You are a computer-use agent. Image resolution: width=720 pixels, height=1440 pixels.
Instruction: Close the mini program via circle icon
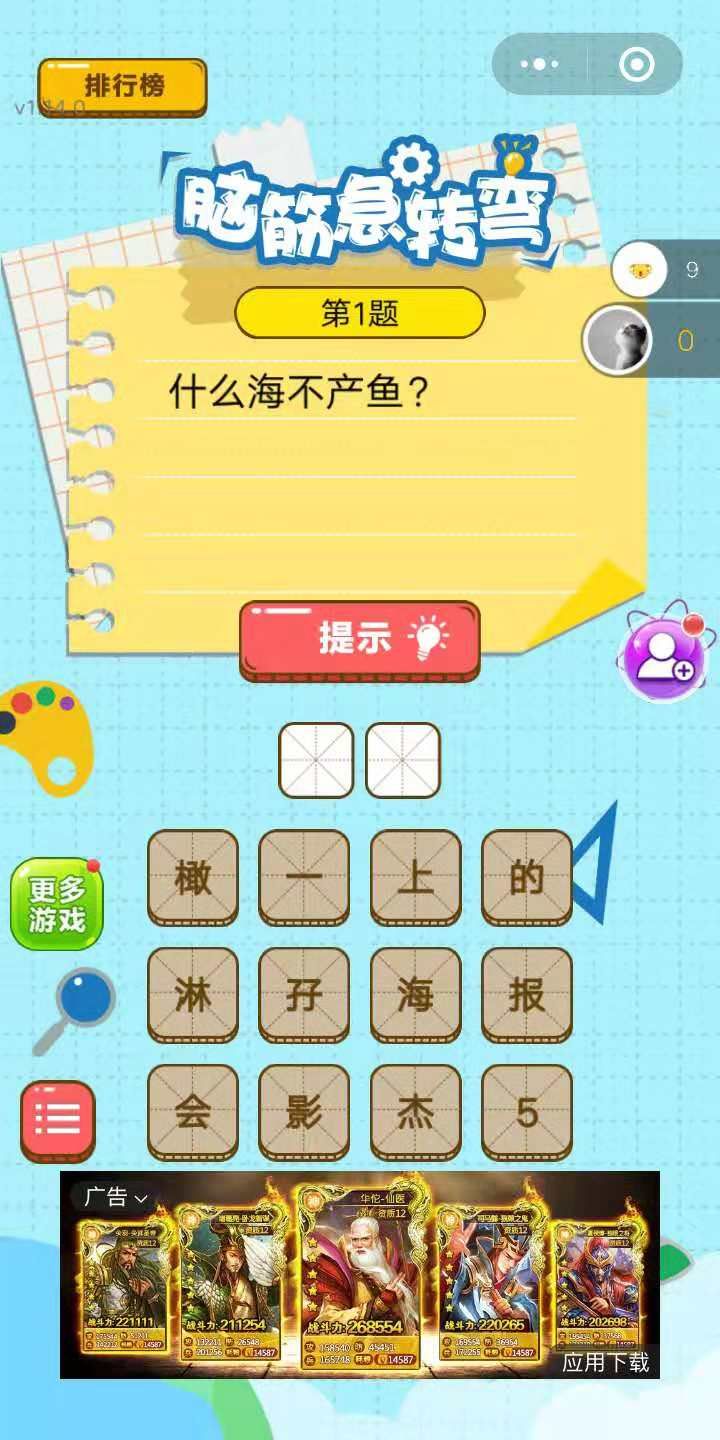636,65
